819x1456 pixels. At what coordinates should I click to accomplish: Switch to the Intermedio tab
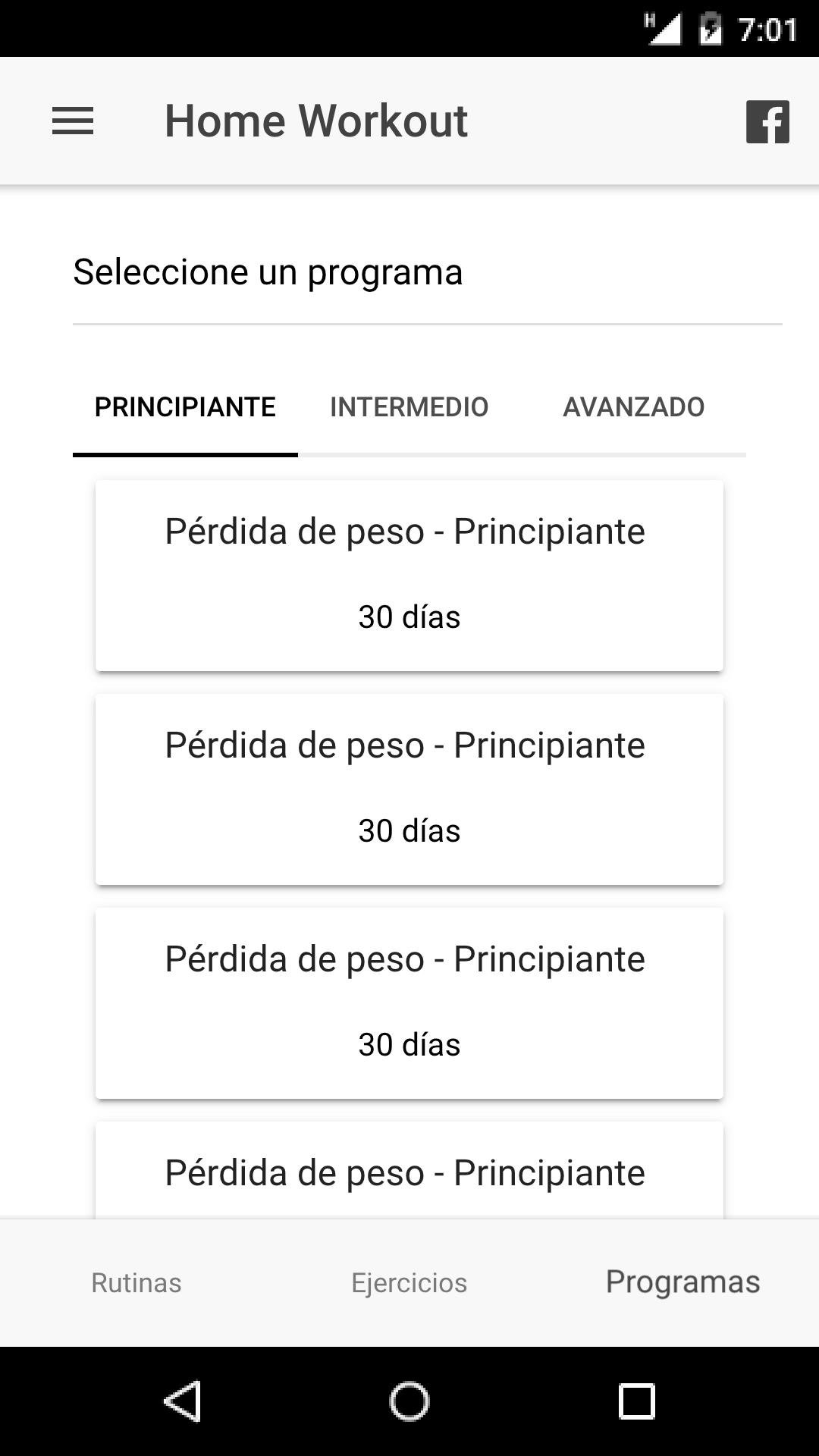[409, 407]
